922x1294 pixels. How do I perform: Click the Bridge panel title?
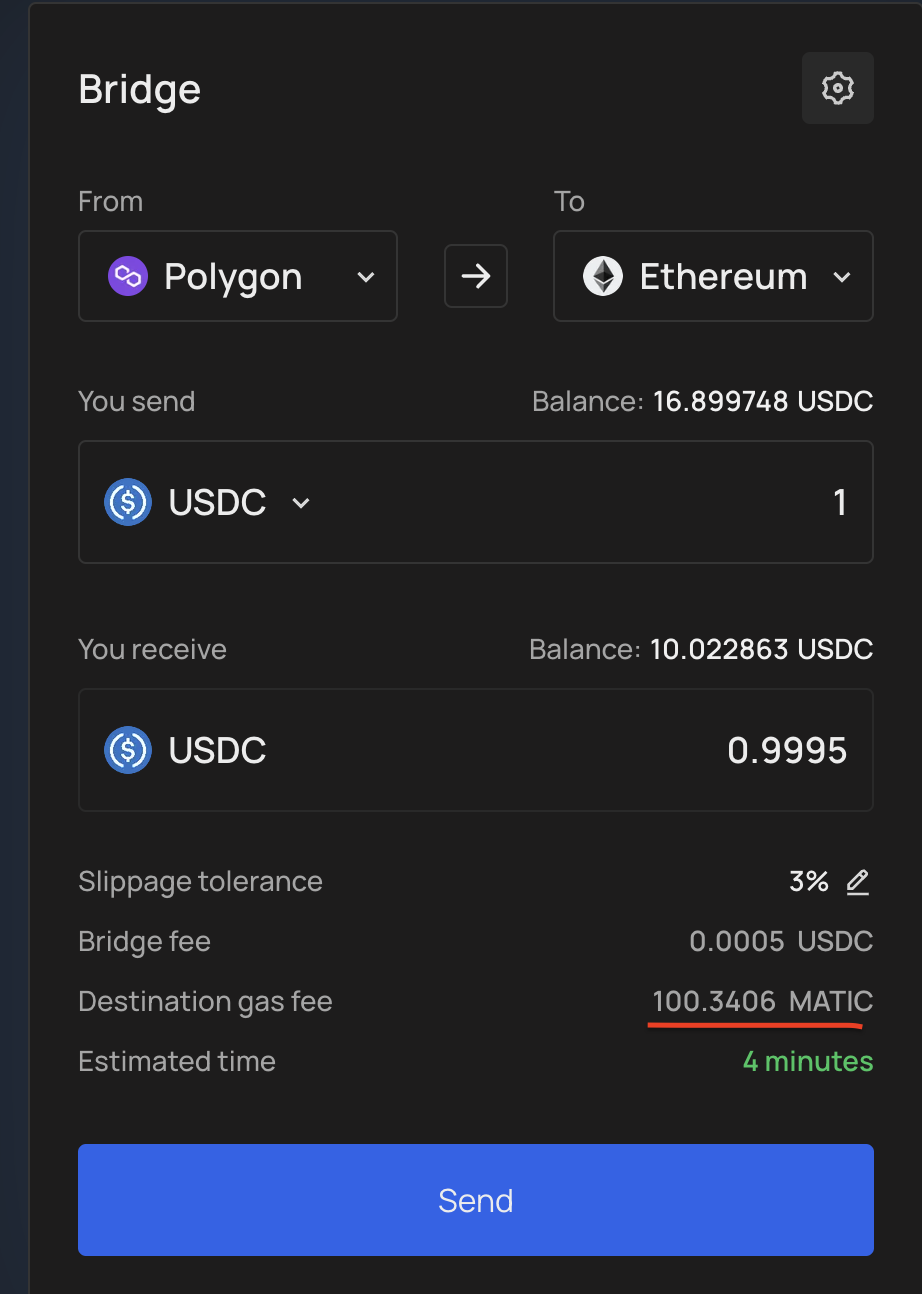(139, 89)
